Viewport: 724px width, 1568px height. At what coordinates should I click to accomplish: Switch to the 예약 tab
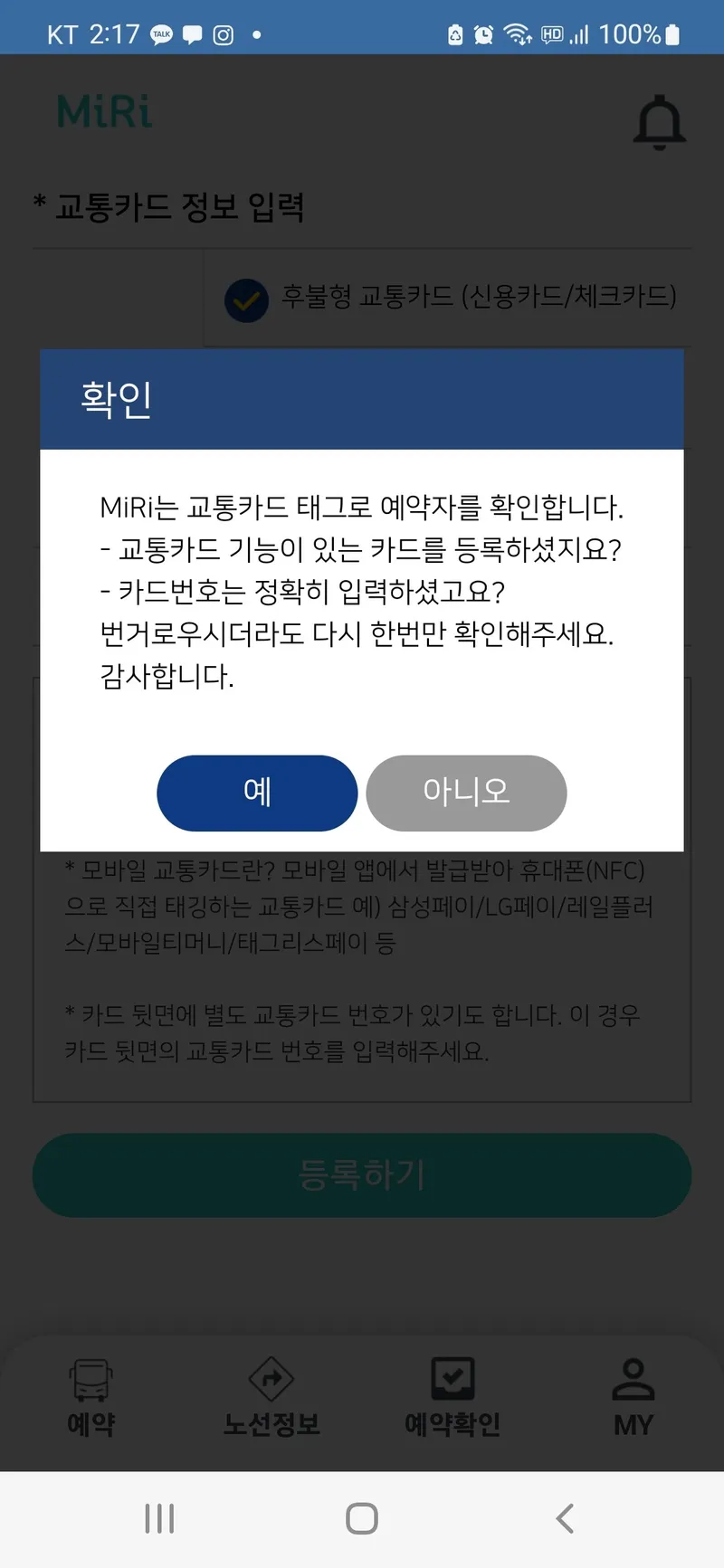point(91,1397)
